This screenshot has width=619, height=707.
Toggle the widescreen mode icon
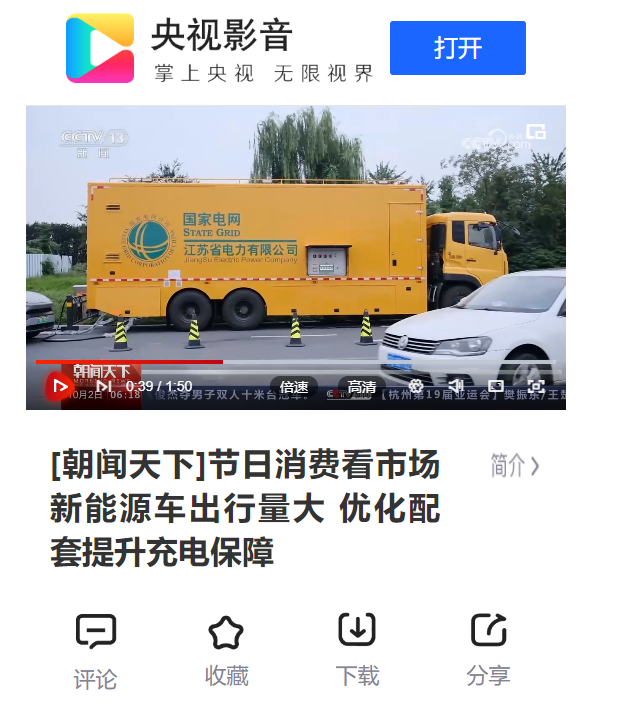(x=496, y=386)
